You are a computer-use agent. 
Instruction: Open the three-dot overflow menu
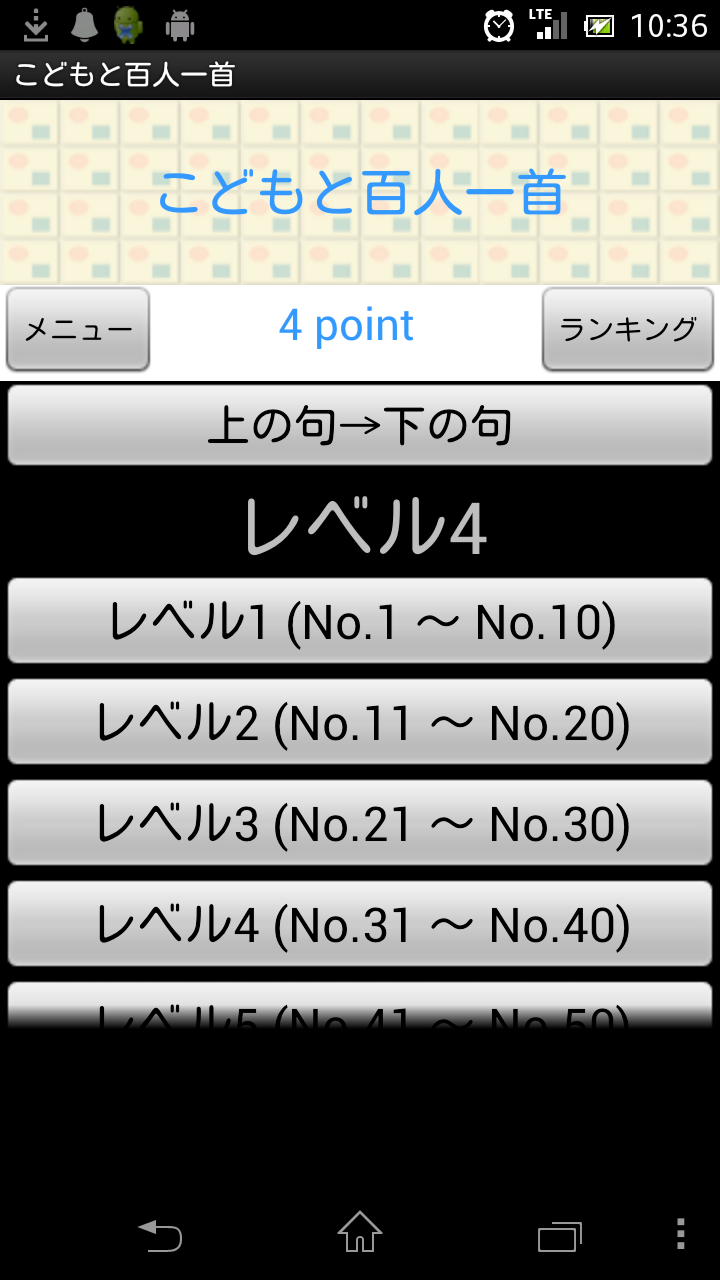[680, 1235]
